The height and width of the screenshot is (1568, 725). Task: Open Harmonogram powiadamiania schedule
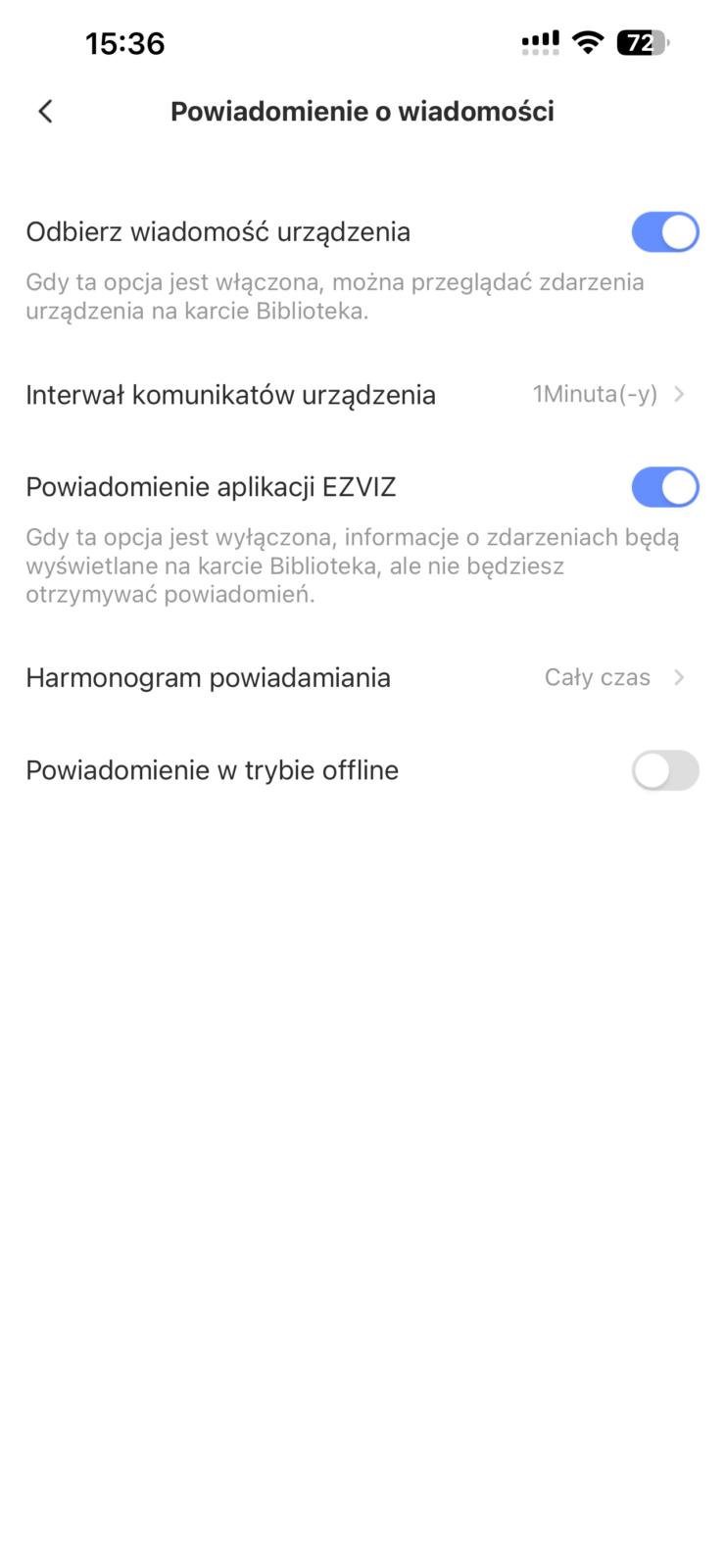(x=362, y=677)
